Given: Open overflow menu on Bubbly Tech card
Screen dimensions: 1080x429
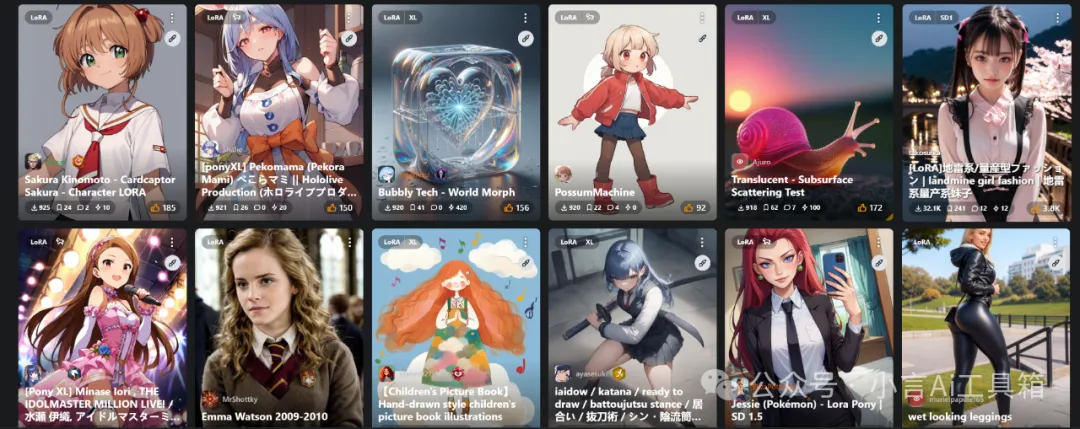Looking at the screenshot, I should [x=525, y=18].
